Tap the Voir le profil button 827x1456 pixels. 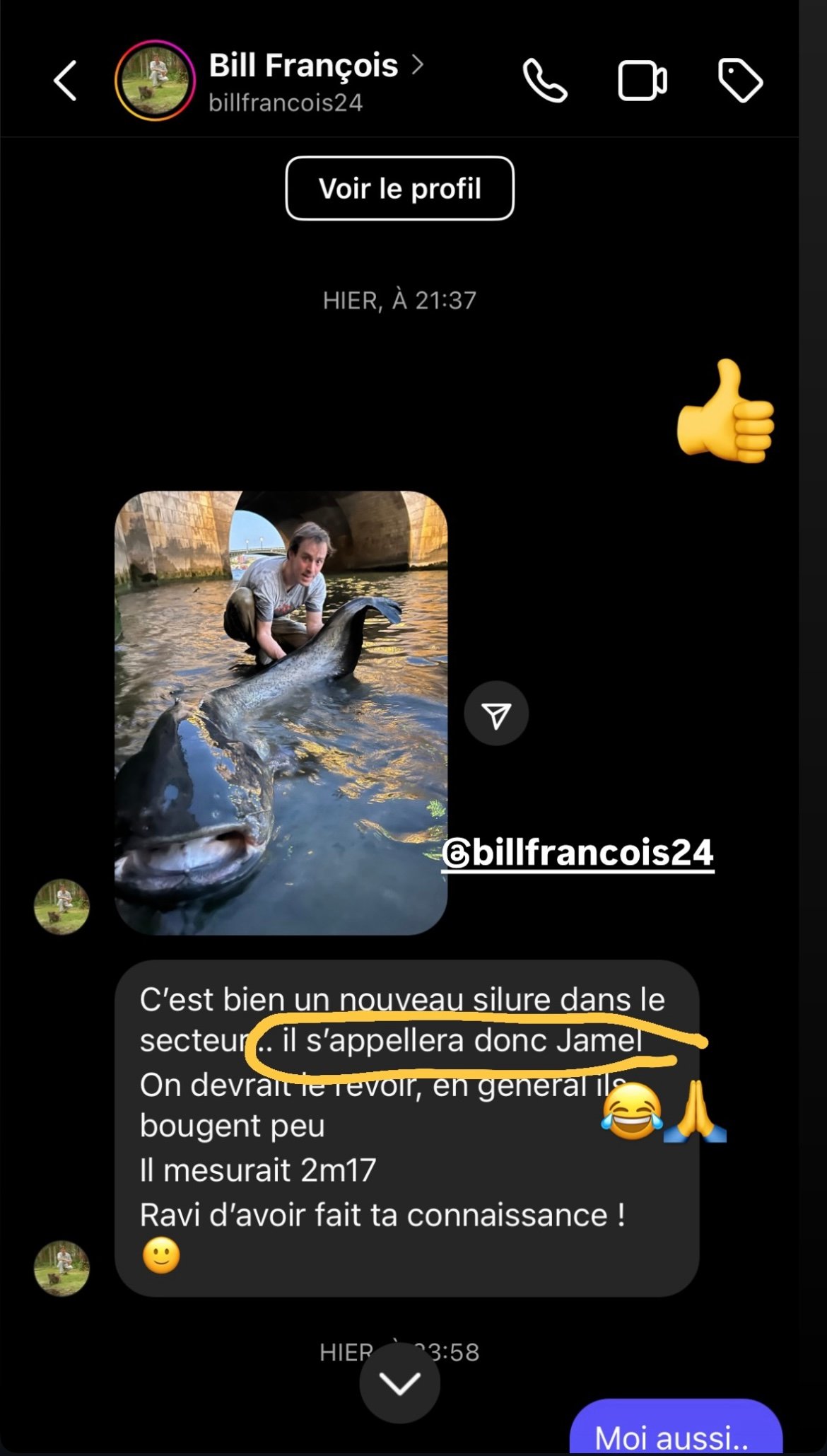[x=399, y=188]
